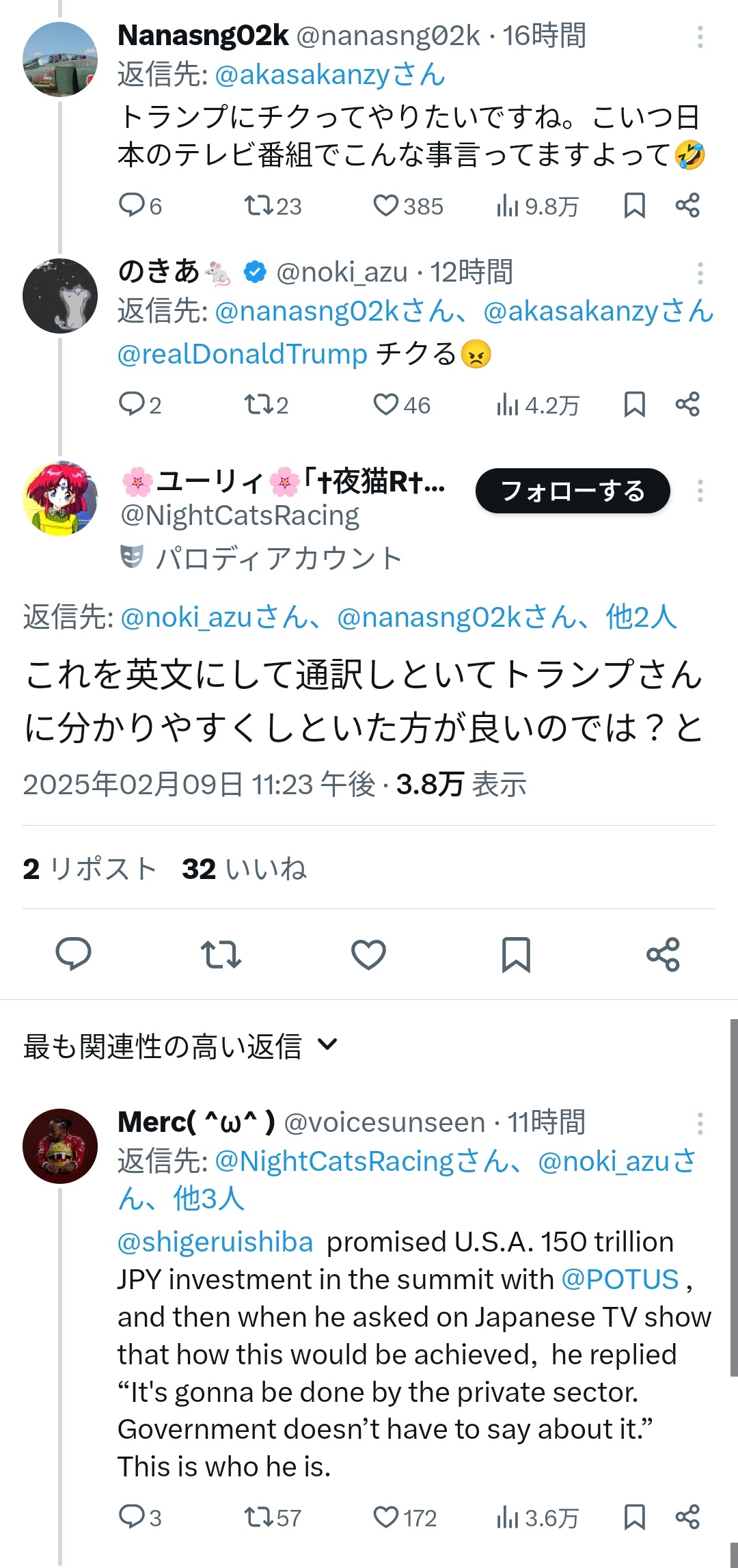Open more options on the NightCatsRacing post
The height and width of the screenshot is (1568, 738).
click(700, 491)
